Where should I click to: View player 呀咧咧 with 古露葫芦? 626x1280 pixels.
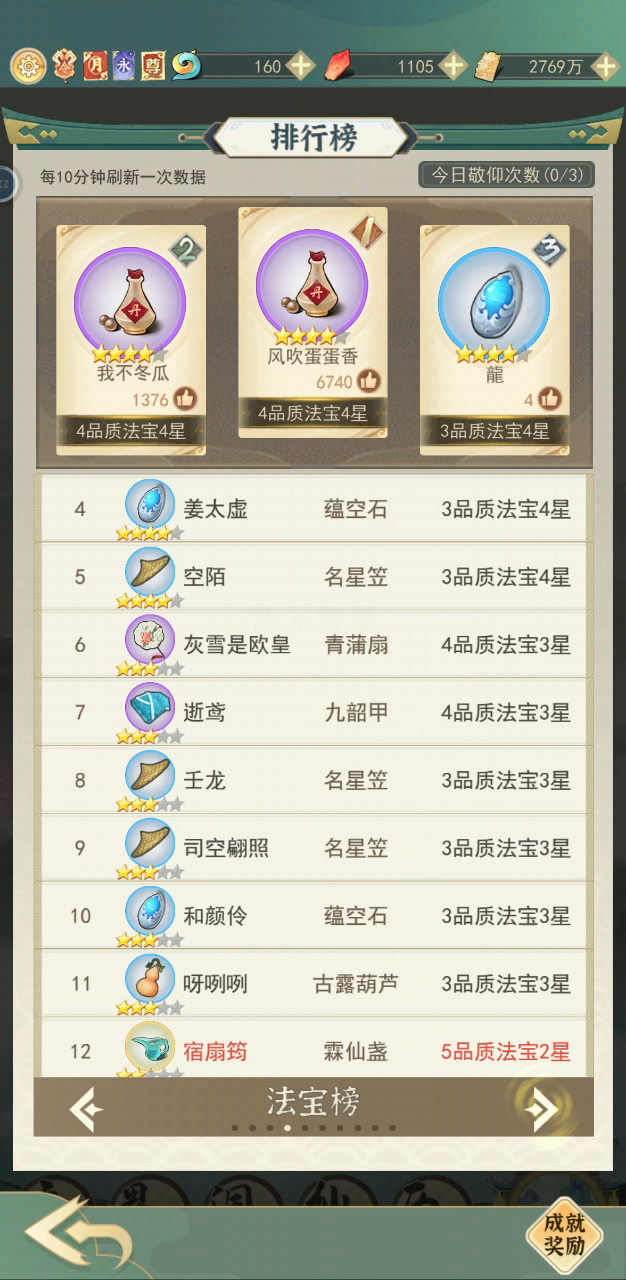[313, 984]
